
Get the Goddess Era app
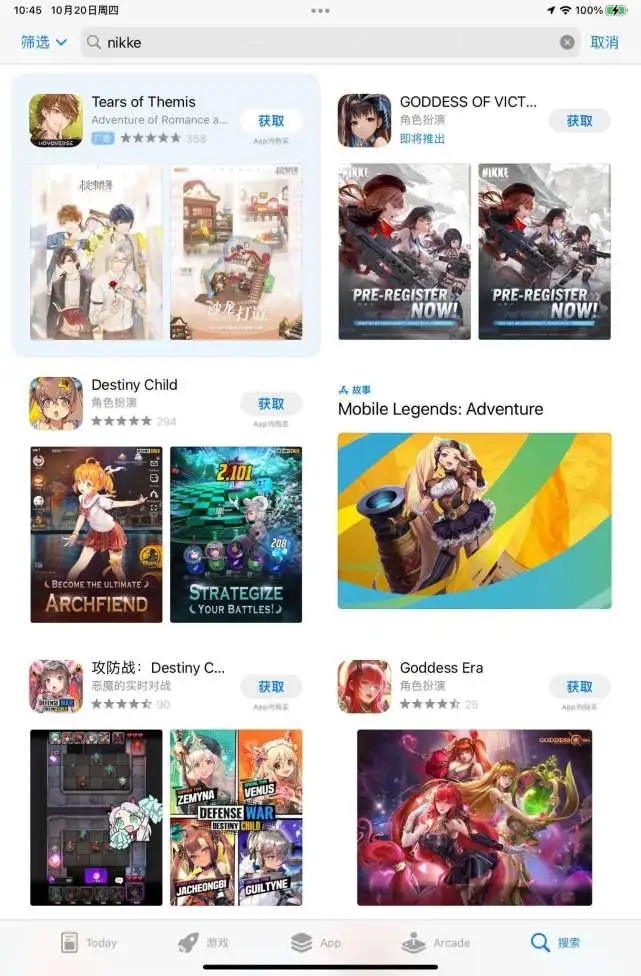[579, 687]
